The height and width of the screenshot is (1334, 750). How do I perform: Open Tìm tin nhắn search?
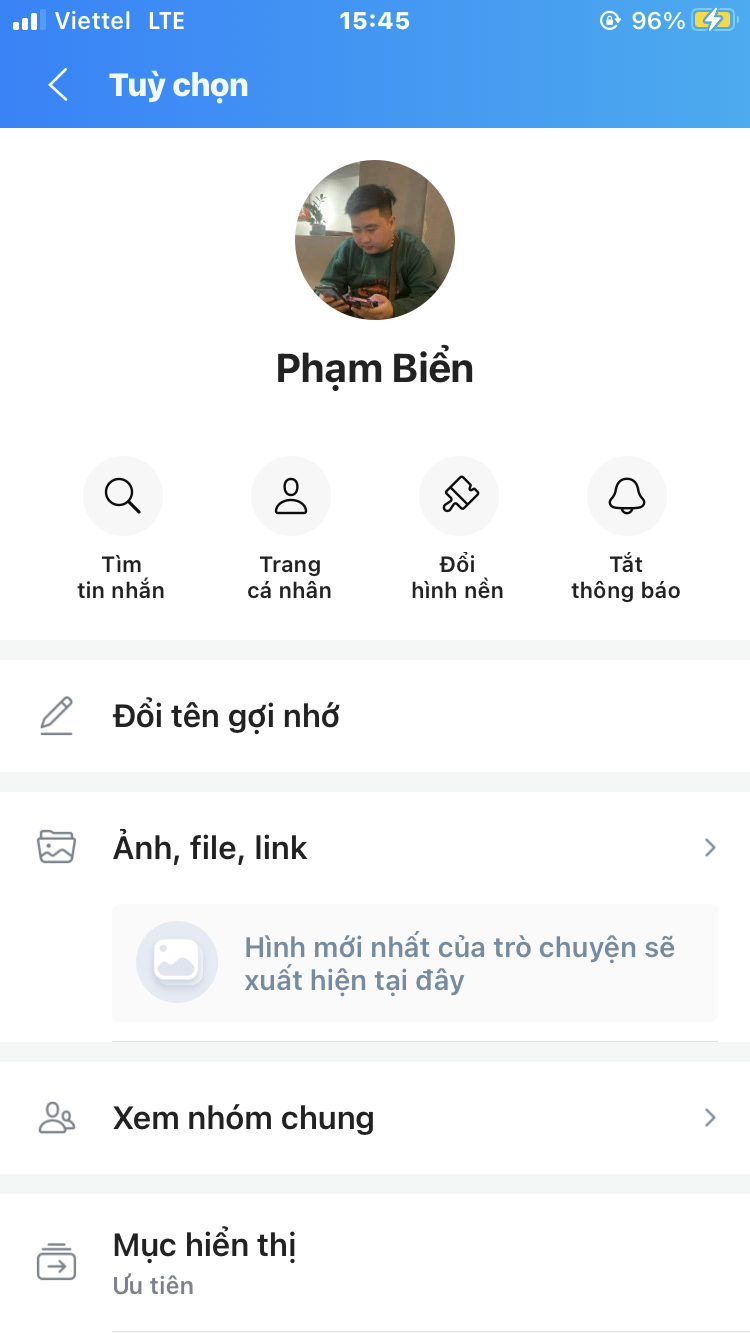coord(122,496)
